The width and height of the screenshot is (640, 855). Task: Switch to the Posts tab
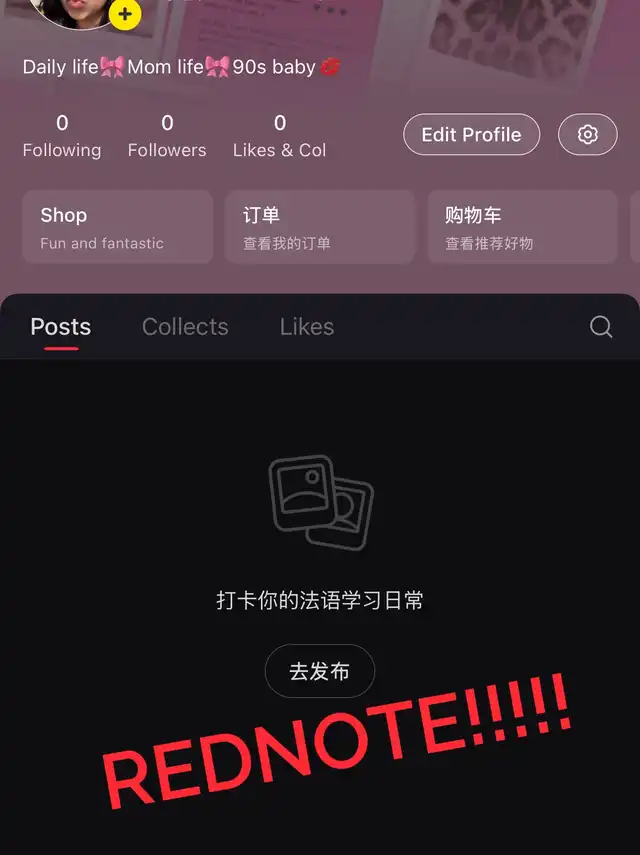point(60,327)
